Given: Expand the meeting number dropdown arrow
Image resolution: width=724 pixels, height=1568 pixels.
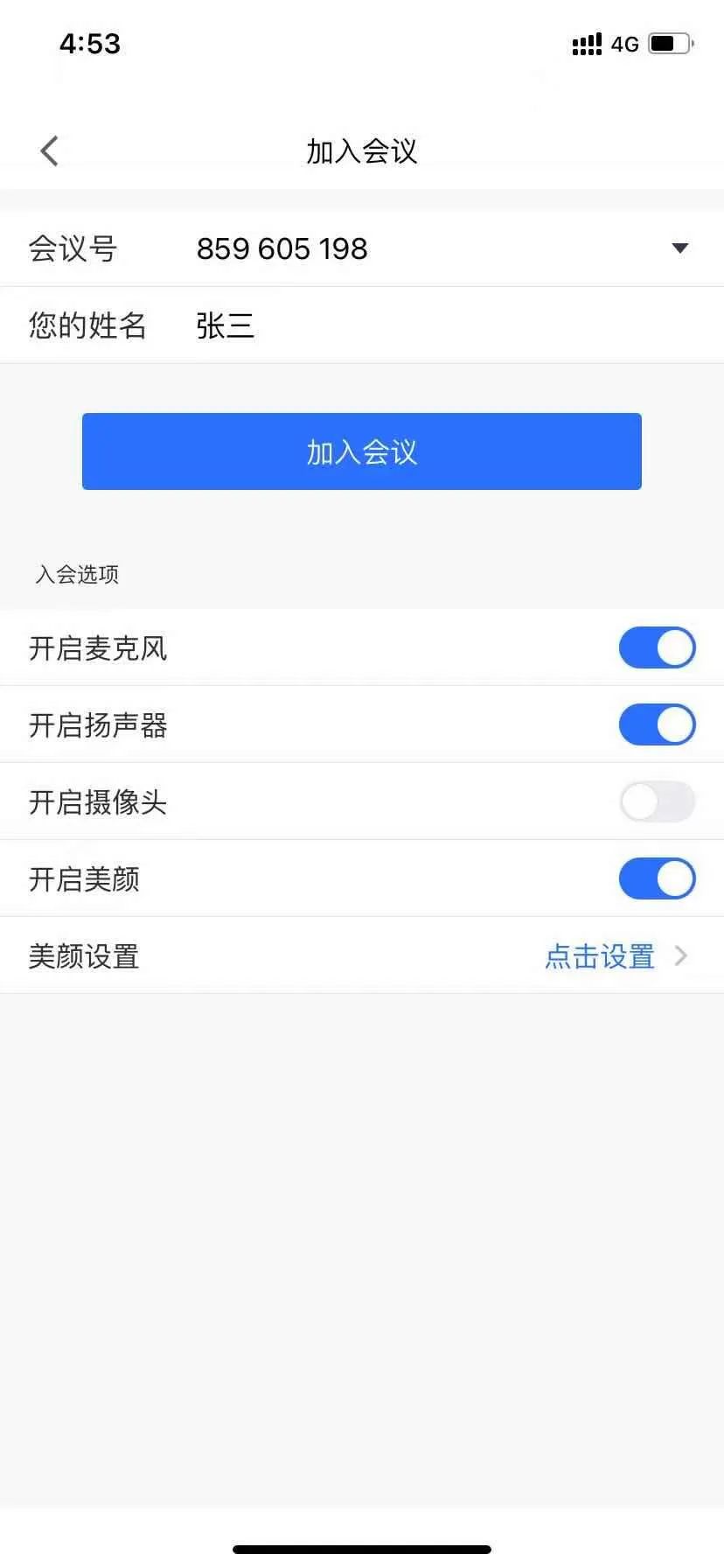Looking at the screenshot, I should pyautogui.click(x=679, y=248).
